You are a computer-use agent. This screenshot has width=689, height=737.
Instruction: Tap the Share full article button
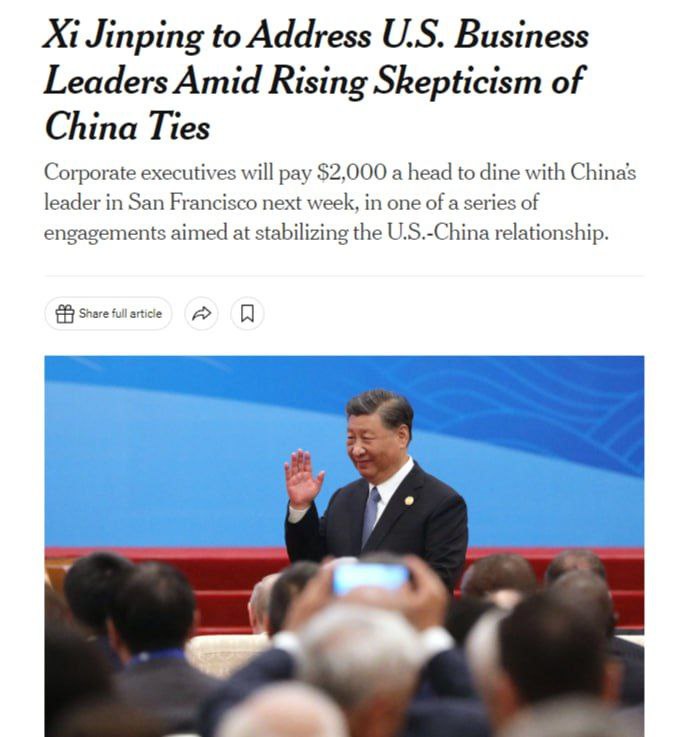[x=108, y=314]
